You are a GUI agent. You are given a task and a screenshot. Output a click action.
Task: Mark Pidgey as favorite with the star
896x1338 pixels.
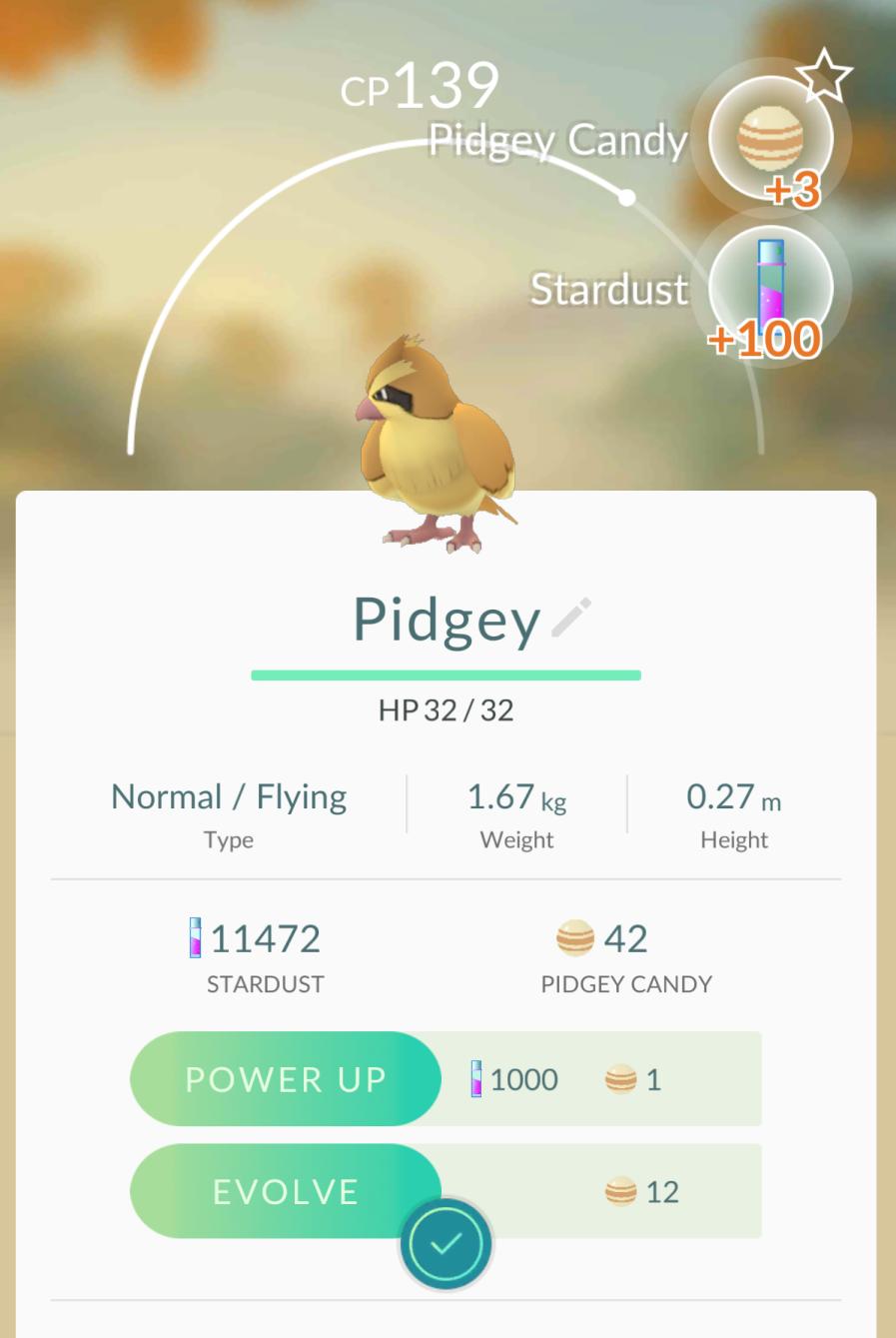tap(825, 76)
